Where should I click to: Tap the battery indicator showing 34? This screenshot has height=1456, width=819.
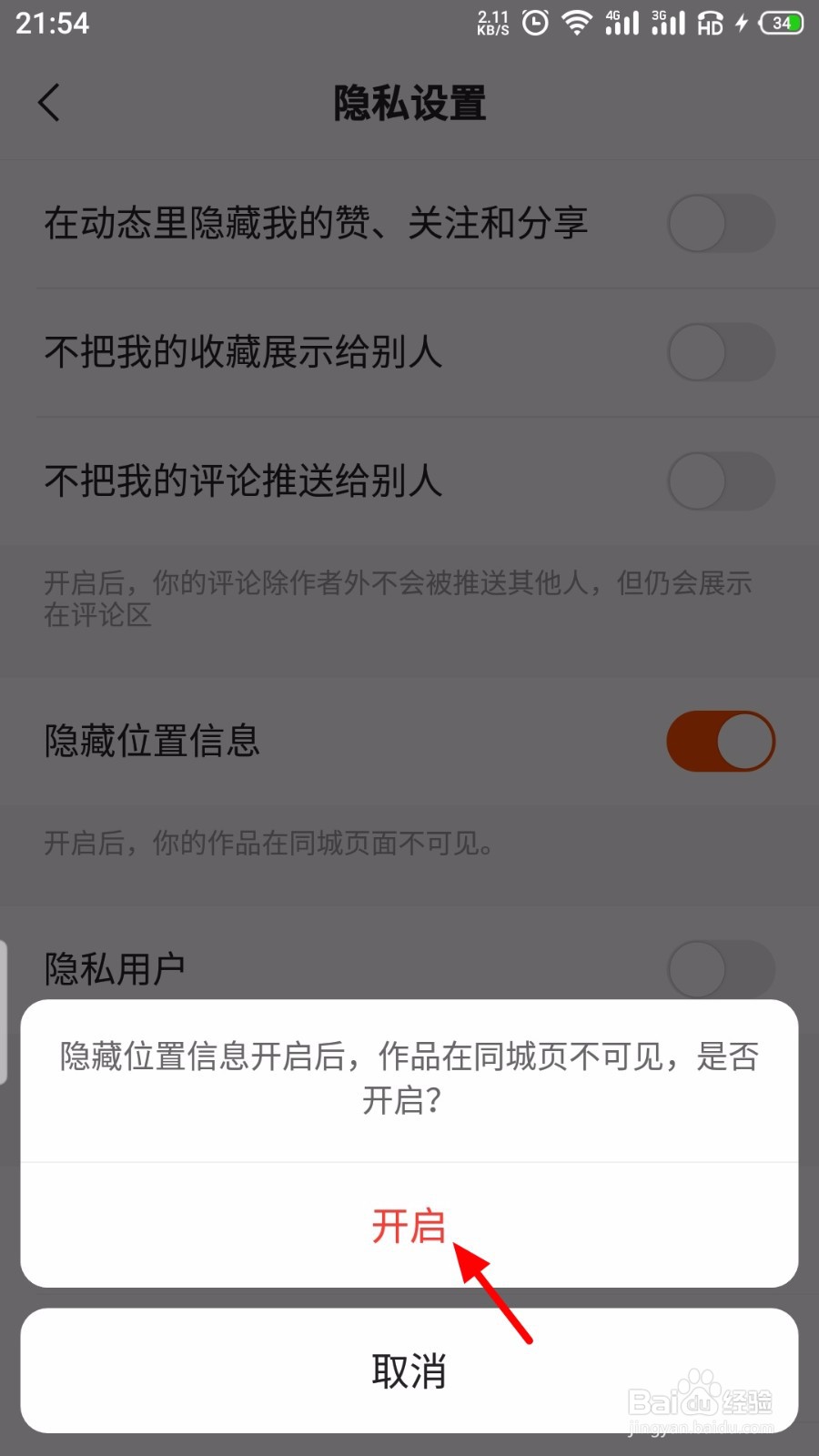[781, 24]
